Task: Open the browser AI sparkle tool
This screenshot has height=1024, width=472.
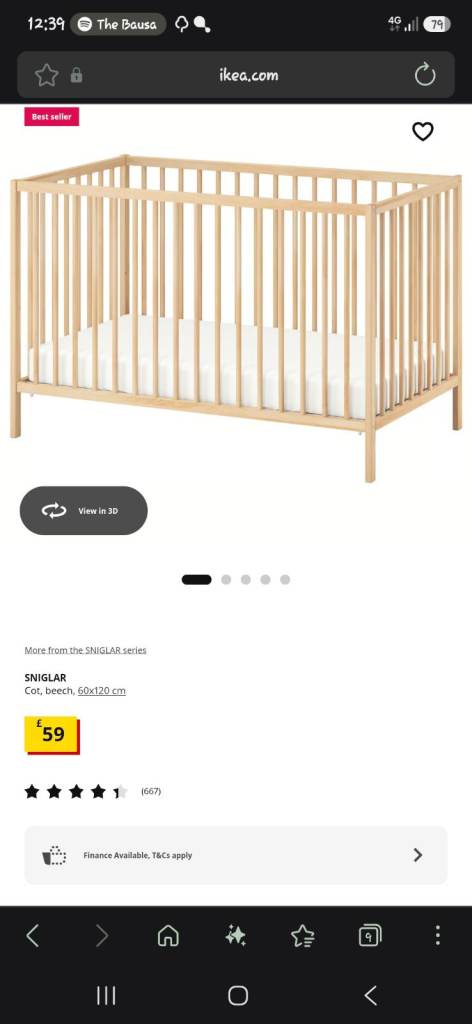Action: pos(236,936)
